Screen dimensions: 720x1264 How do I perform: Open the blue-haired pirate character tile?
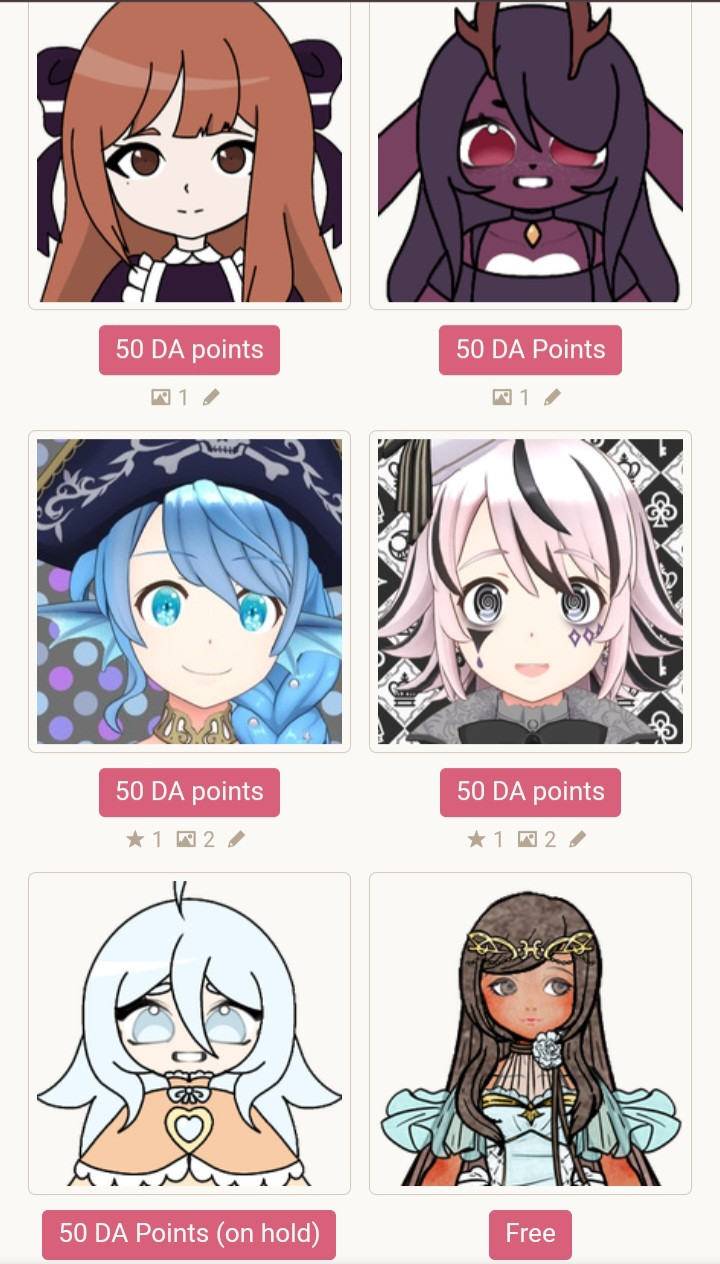point(189,591)
